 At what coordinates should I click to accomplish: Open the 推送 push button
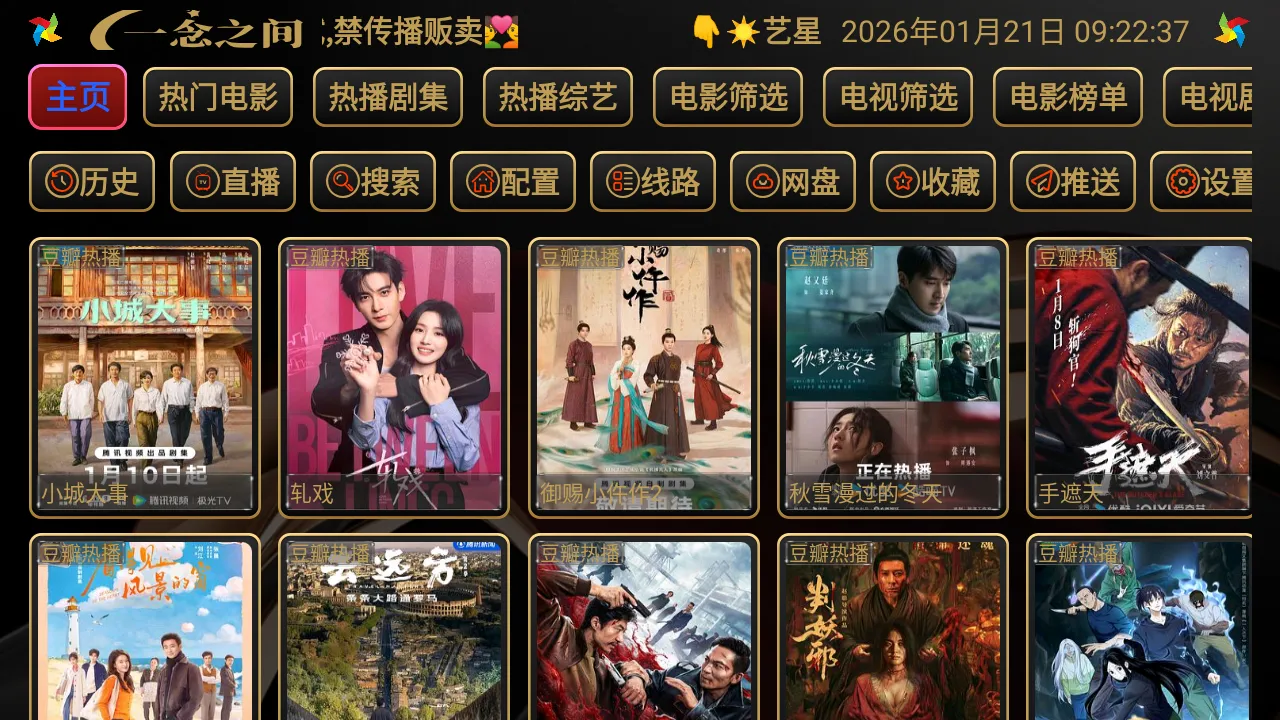1073,182
